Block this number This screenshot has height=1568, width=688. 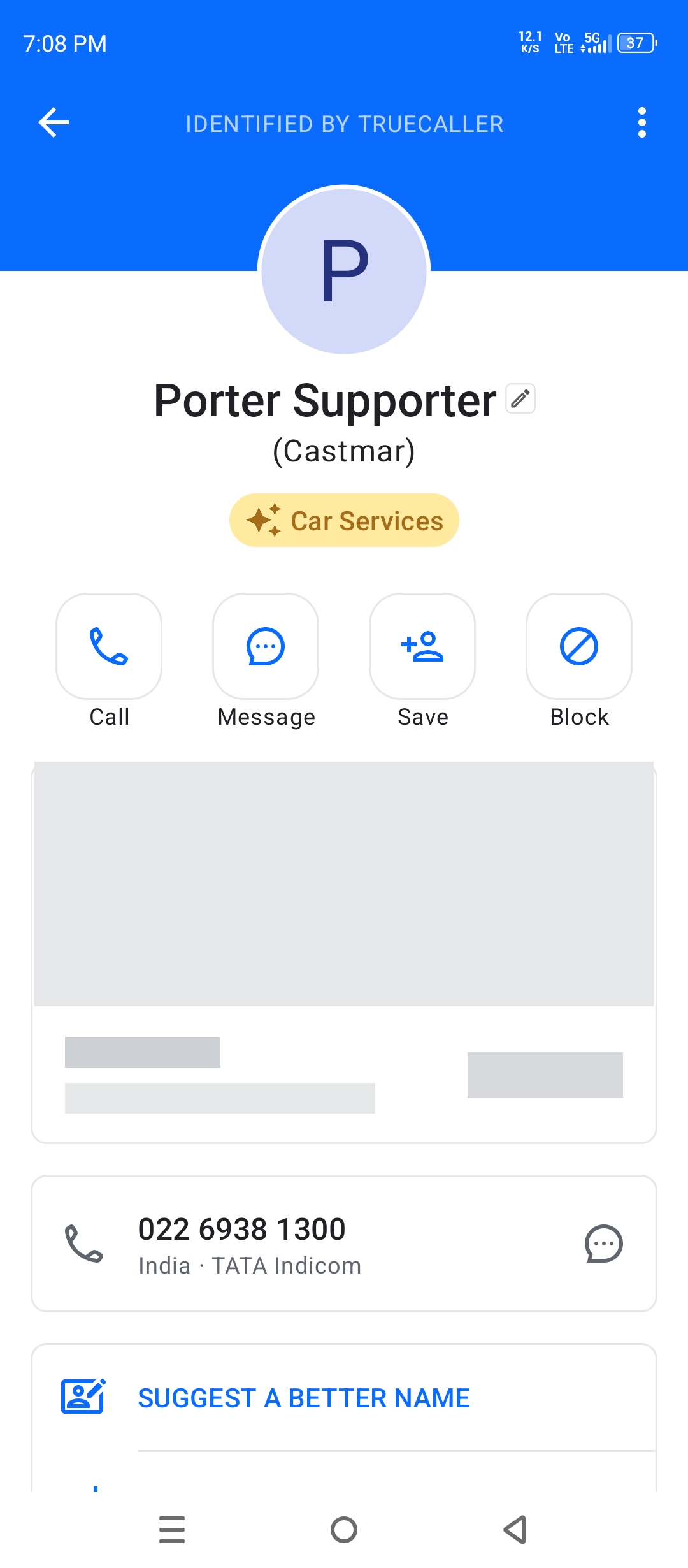[x=579, y=646]
